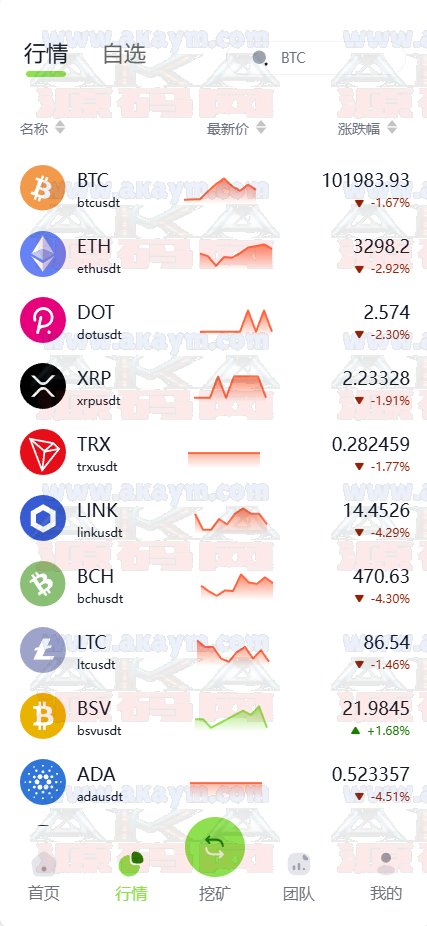427x926 pixels.
Task: Go to the 首页 tab
Action: 44,877
